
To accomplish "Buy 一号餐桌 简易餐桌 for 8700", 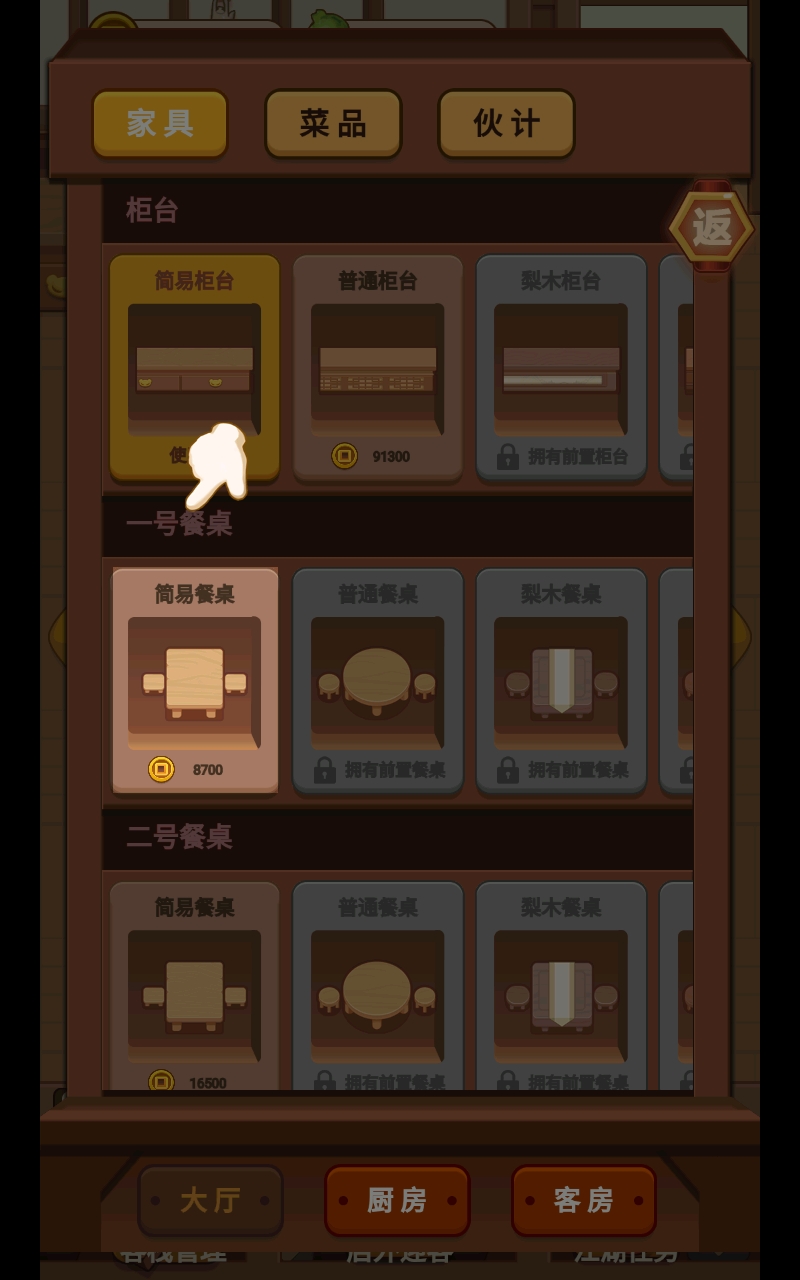I will (194, 681).
